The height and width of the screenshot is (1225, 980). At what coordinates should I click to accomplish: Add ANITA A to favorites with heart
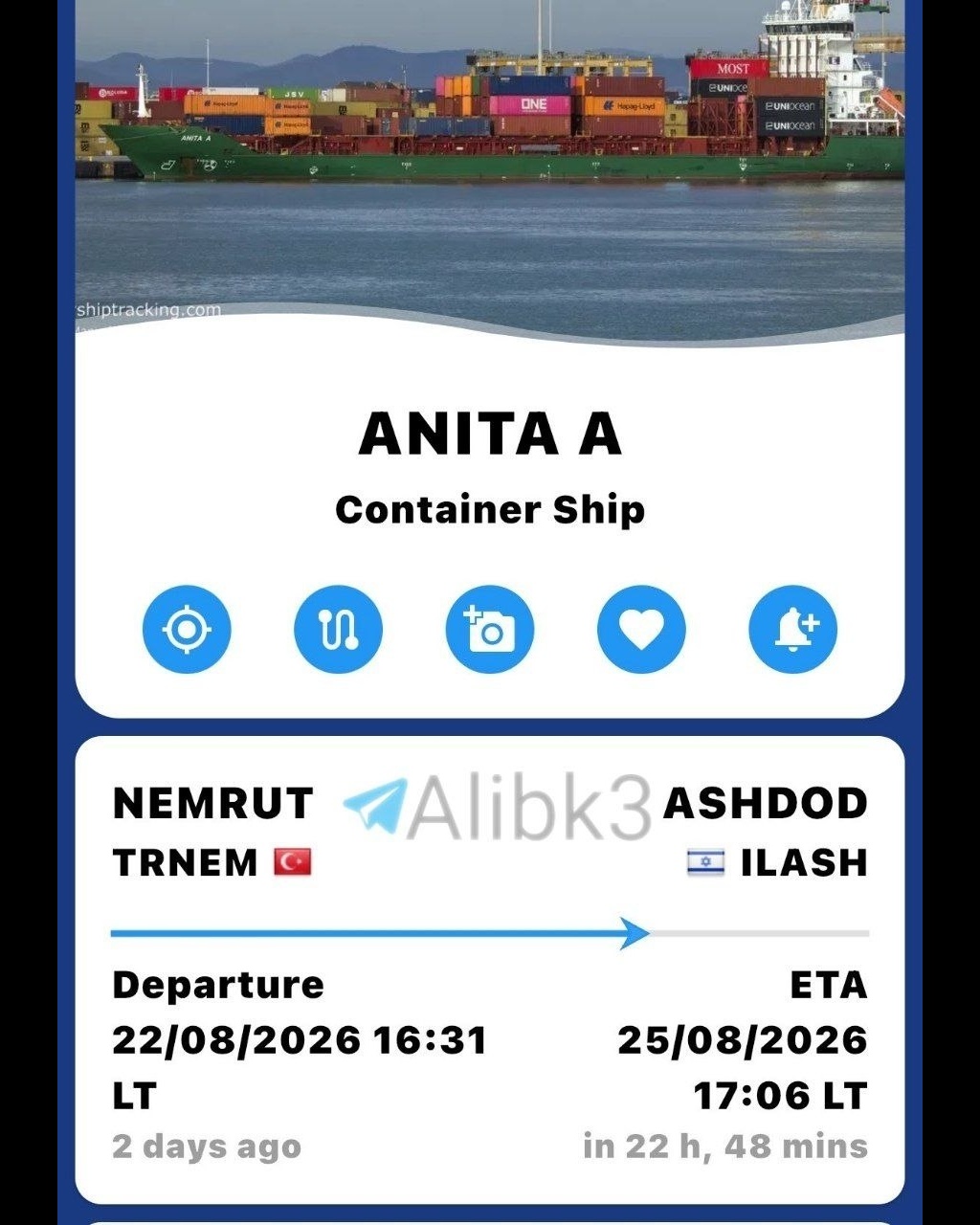click(641, 630)
